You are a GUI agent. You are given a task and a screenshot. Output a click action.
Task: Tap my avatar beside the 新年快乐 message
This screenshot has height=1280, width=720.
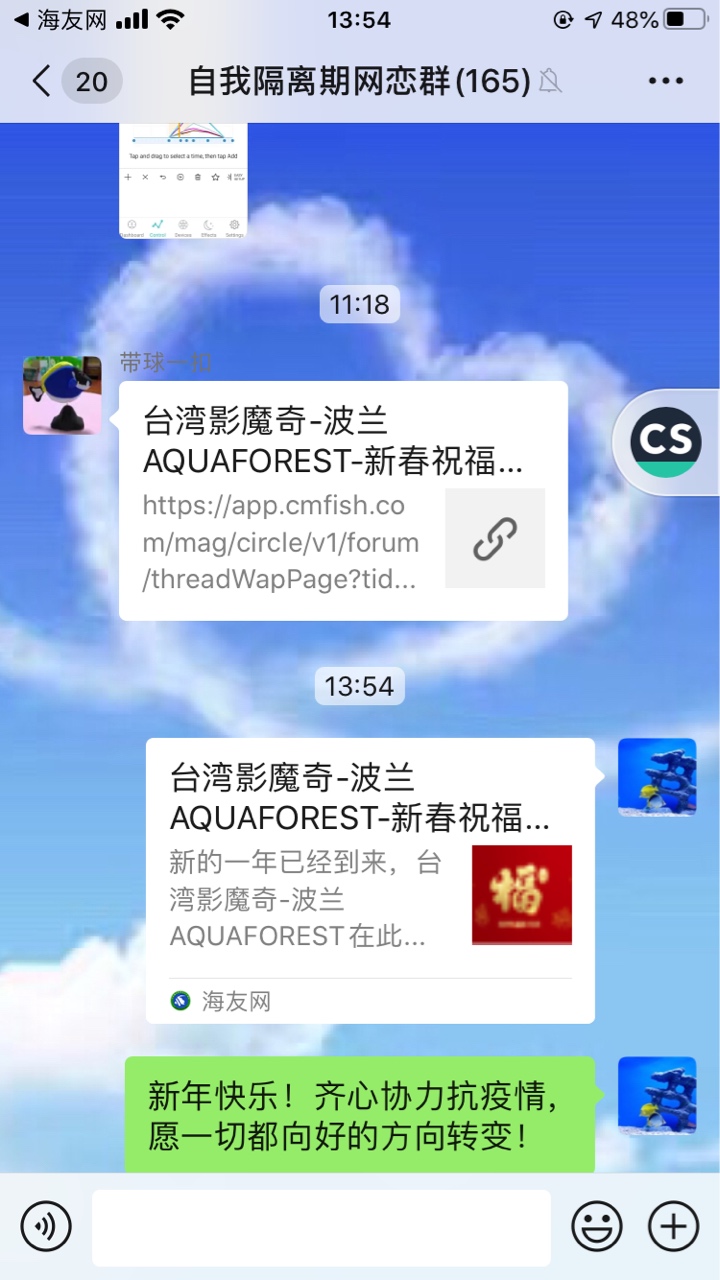657,1096
